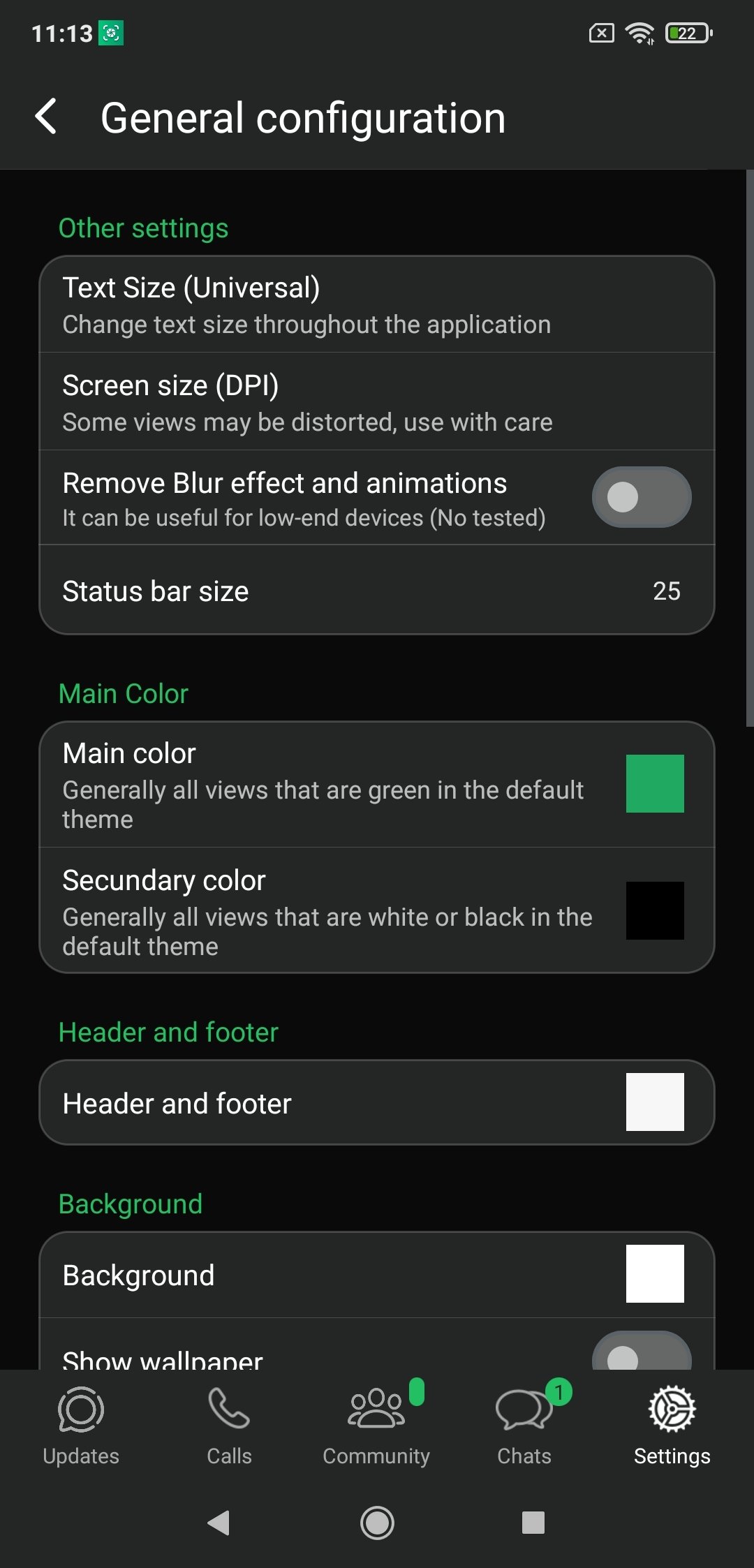
Task: Open Text Size (Universal) setting
Action: pyautogui.click(x=377, y=305)
